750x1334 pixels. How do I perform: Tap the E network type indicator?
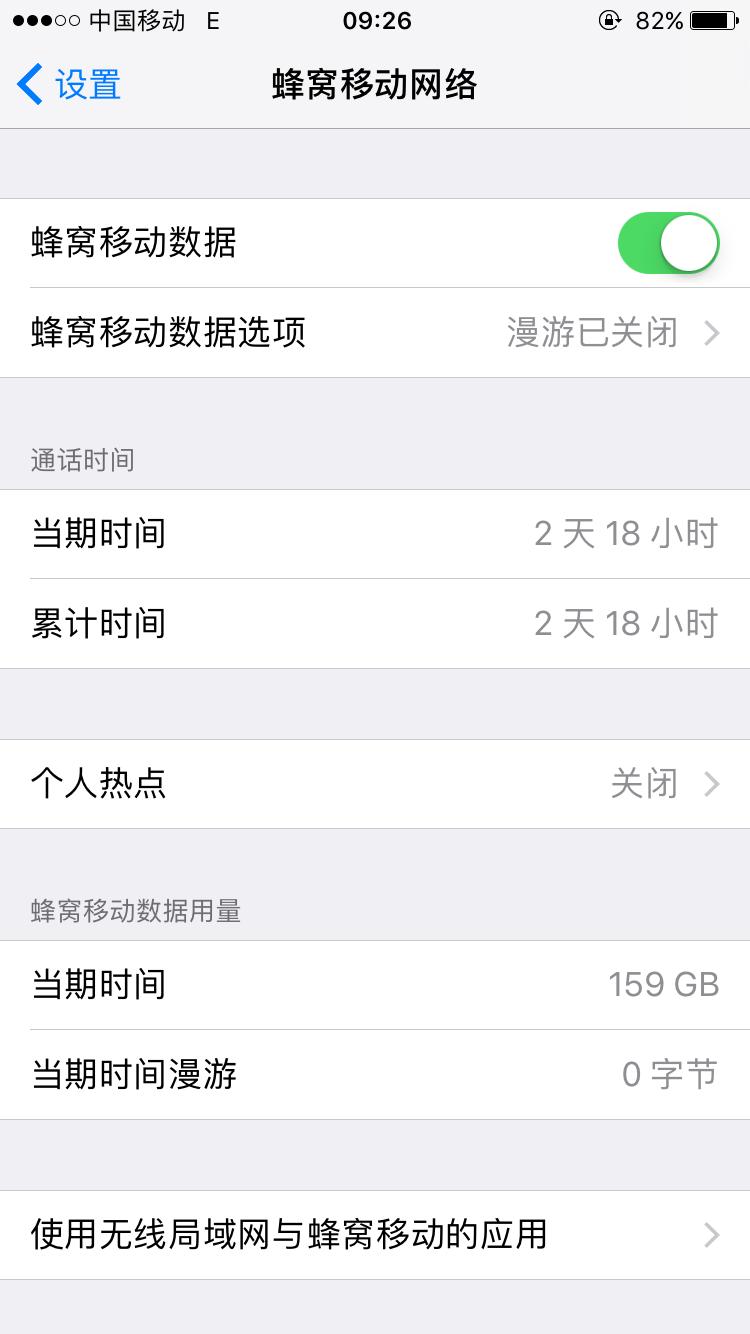[x=209, y=21]
